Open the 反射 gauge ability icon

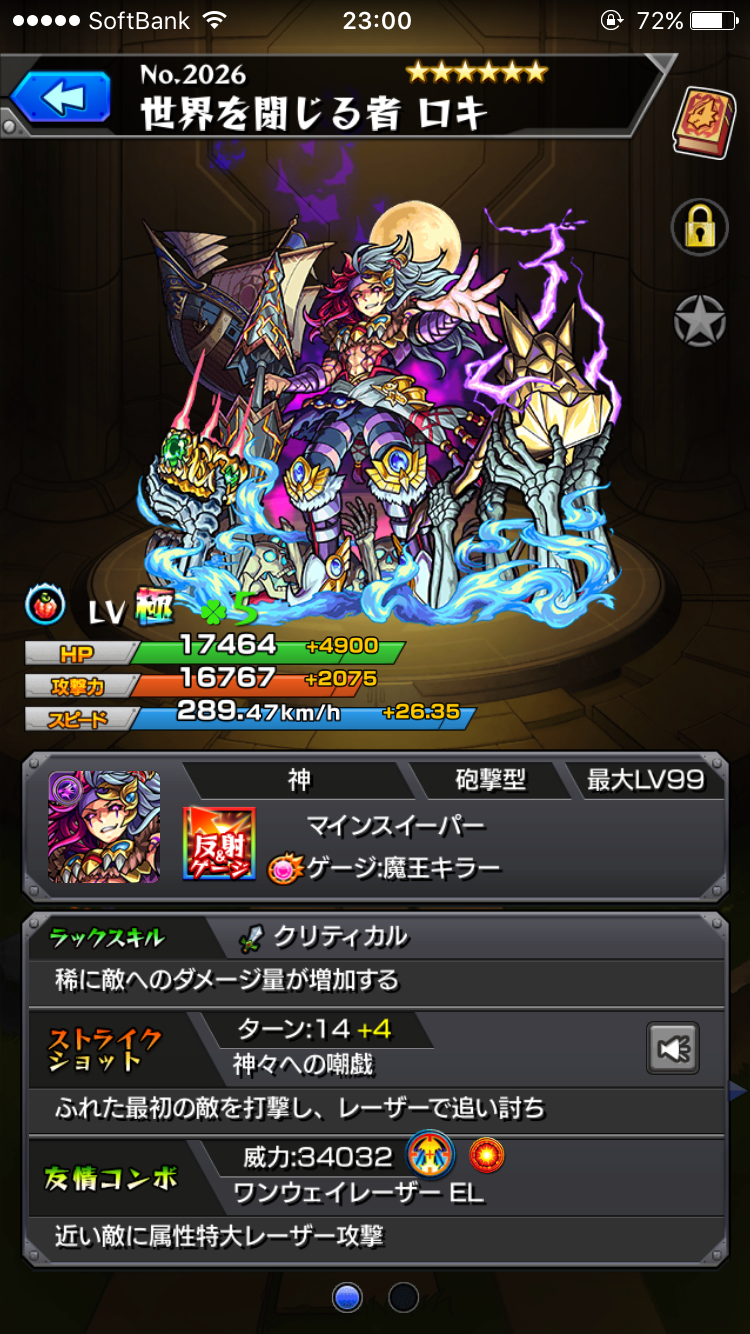(x=219, y=843)
